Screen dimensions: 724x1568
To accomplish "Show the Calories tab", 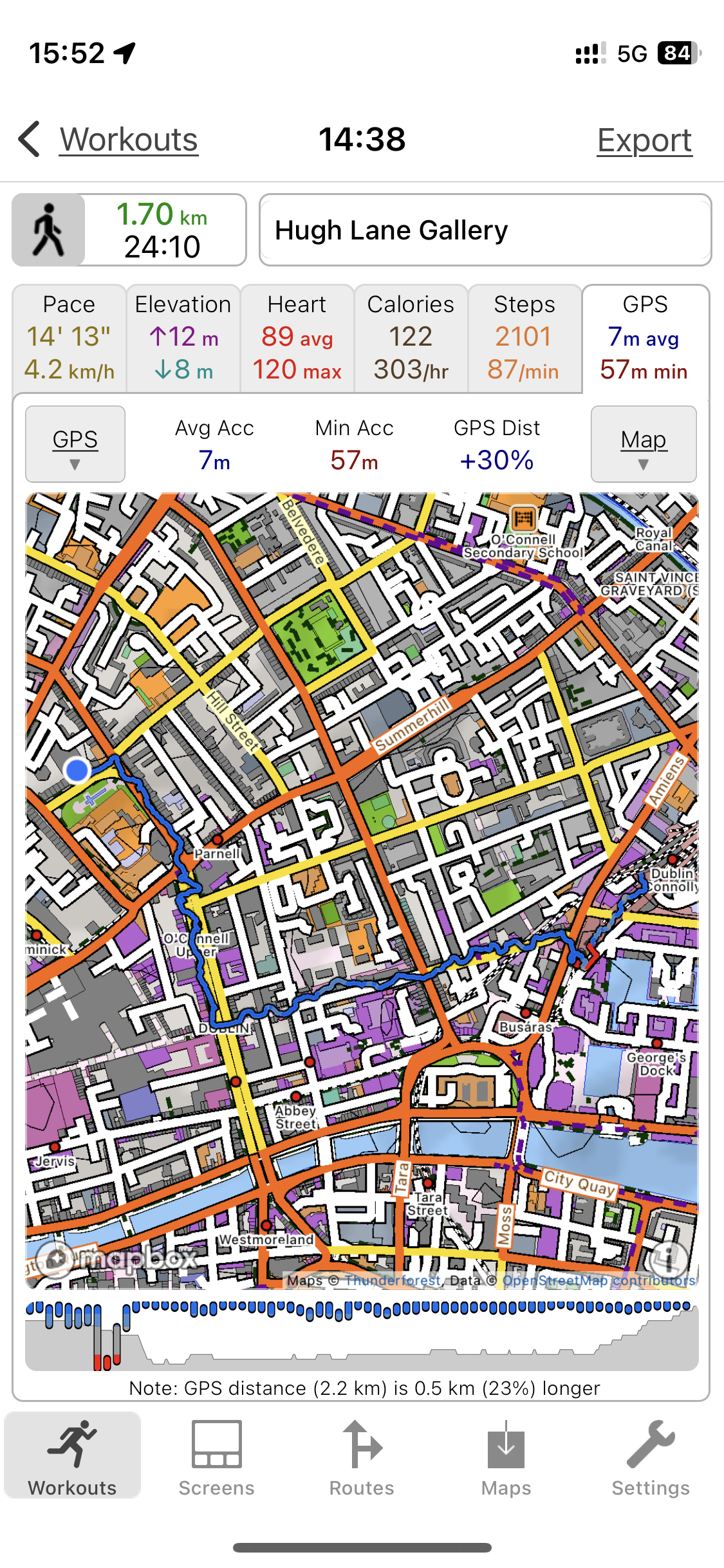I will pyautogui.click(x=411, y=338).
